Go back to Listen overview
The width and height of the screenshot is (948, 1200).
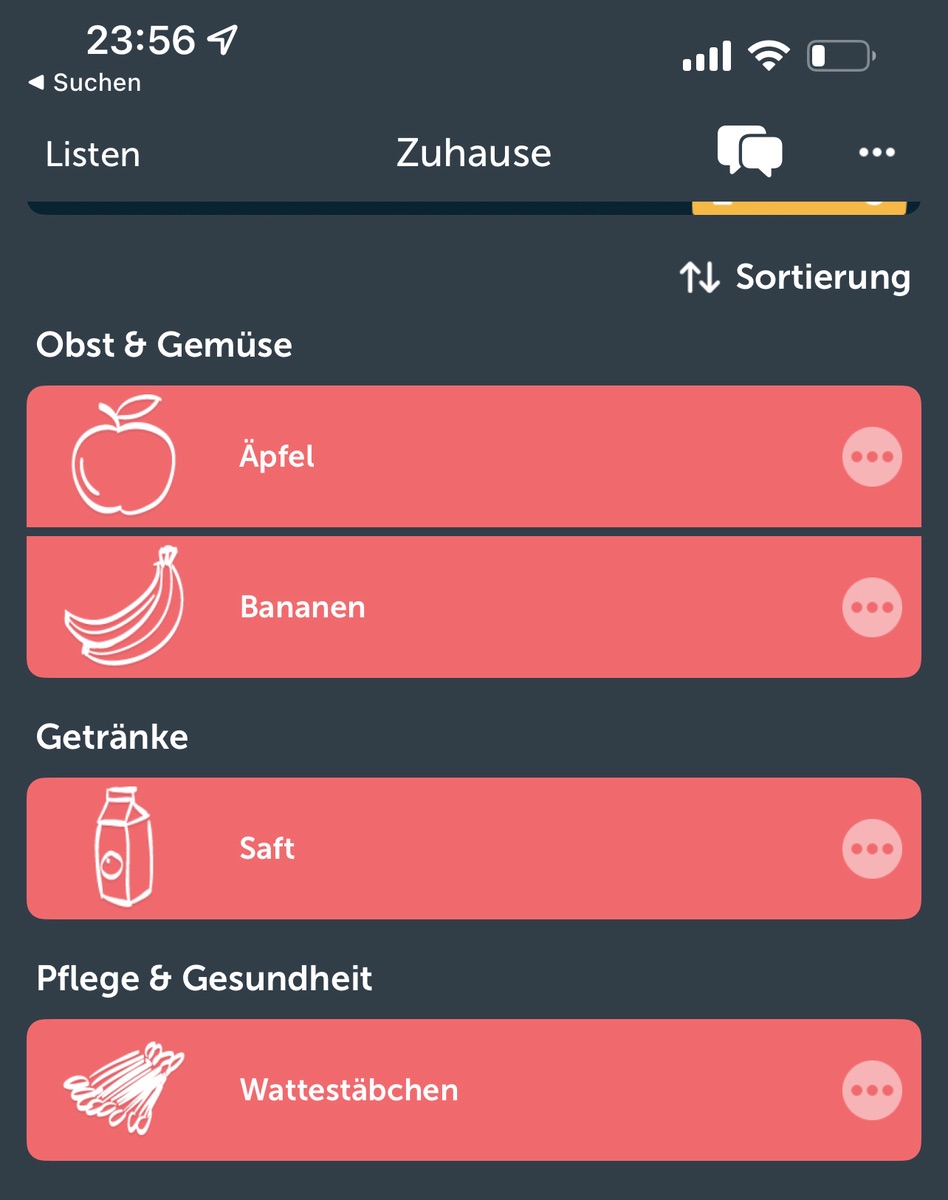[92, 154]
